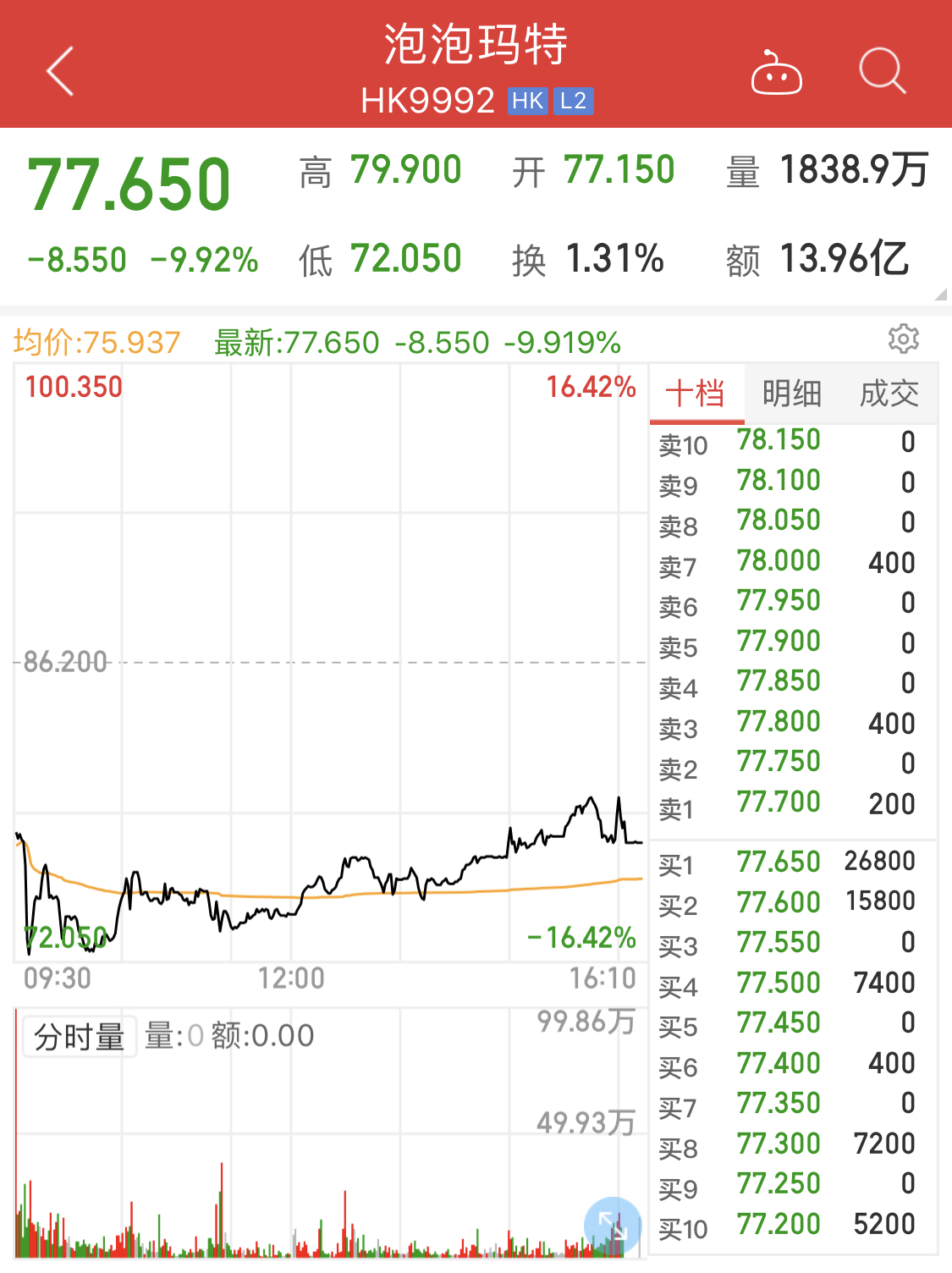Open stock search magnifier
Image resolution: width=952 pixels, height=1273 pixels.
coord(883,71)
